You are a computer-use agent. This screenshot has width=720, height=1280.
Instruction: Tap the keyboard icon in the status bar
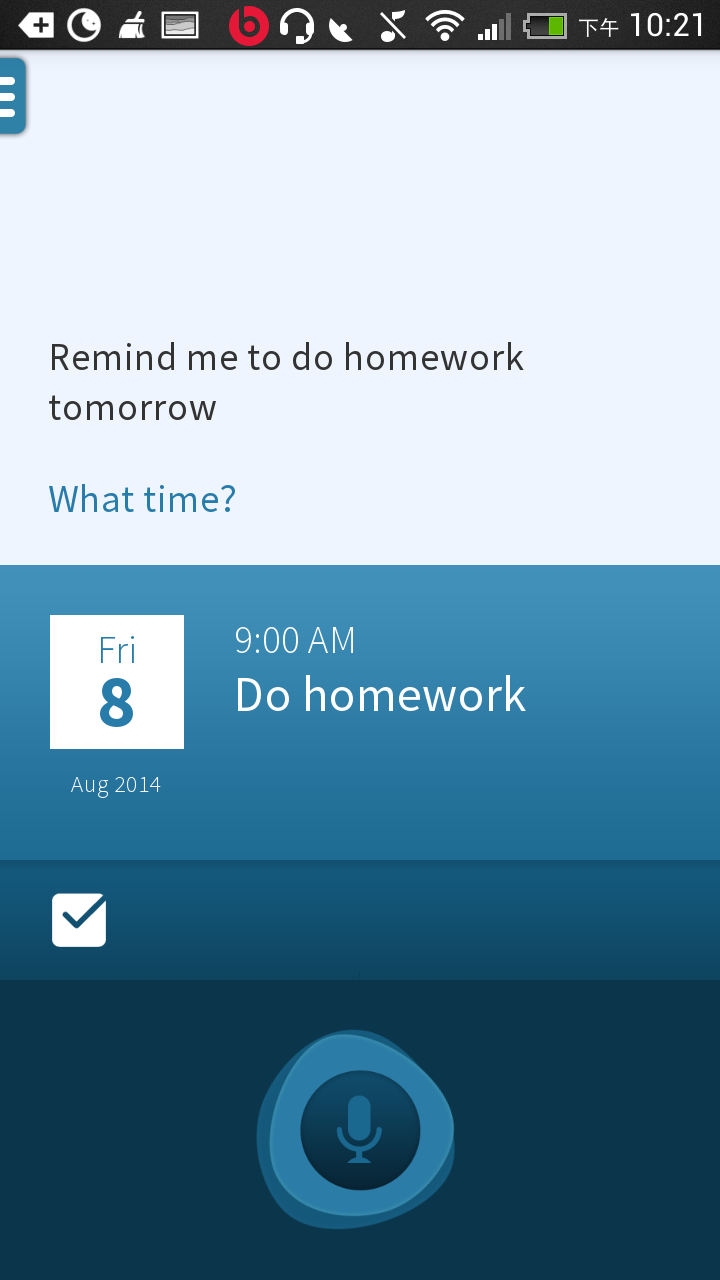click(183, 25)
